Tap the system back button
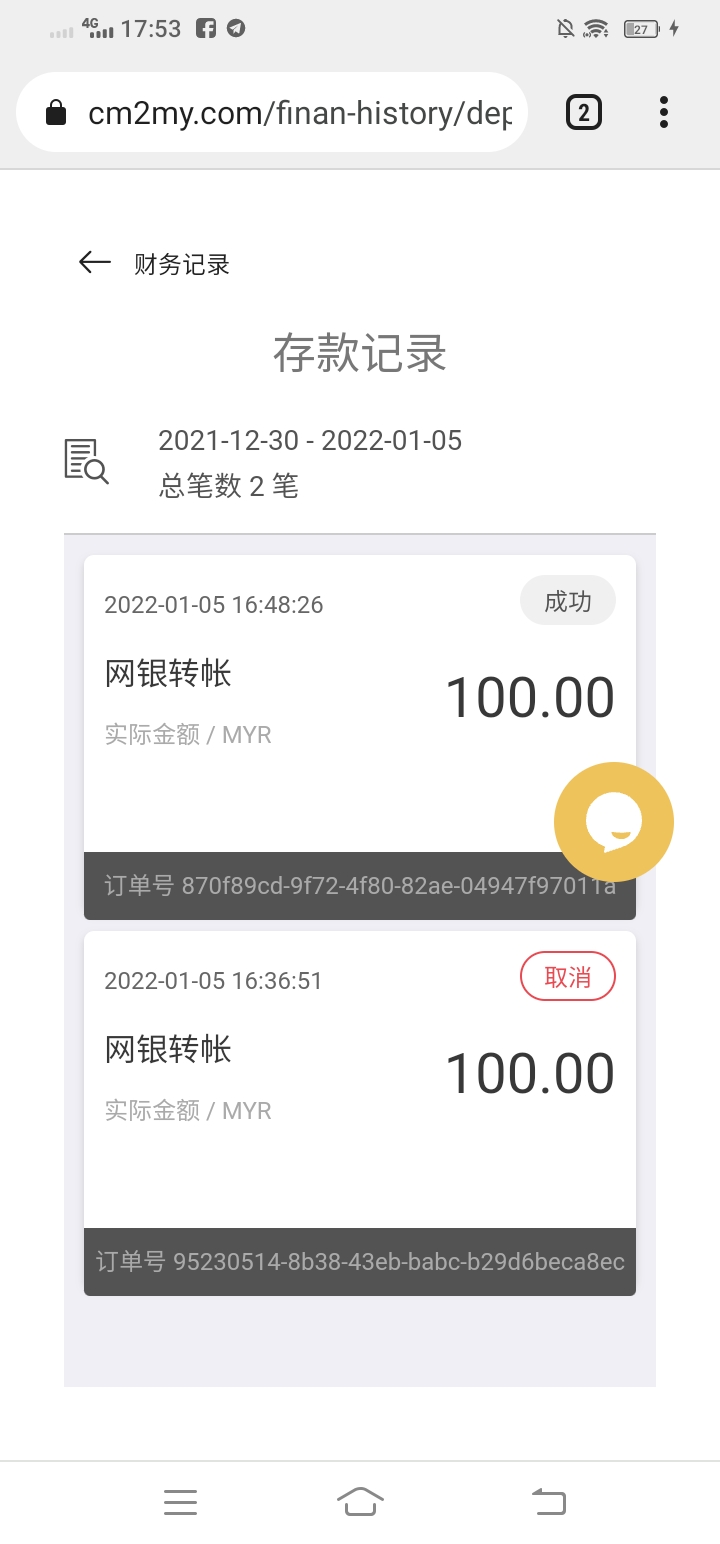 point(548,1501)
